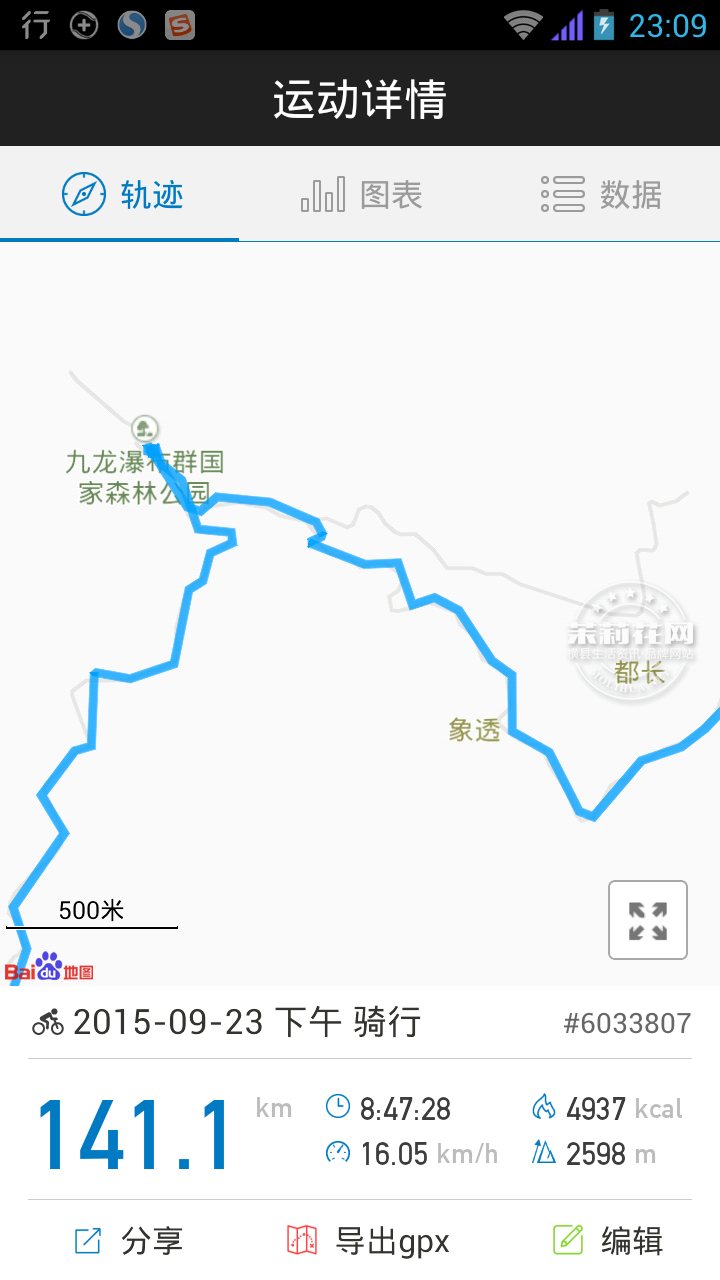This screenshot has height=1280, width=720.
Task: Open the 数据 tab
Action: [x=600, y=194]
